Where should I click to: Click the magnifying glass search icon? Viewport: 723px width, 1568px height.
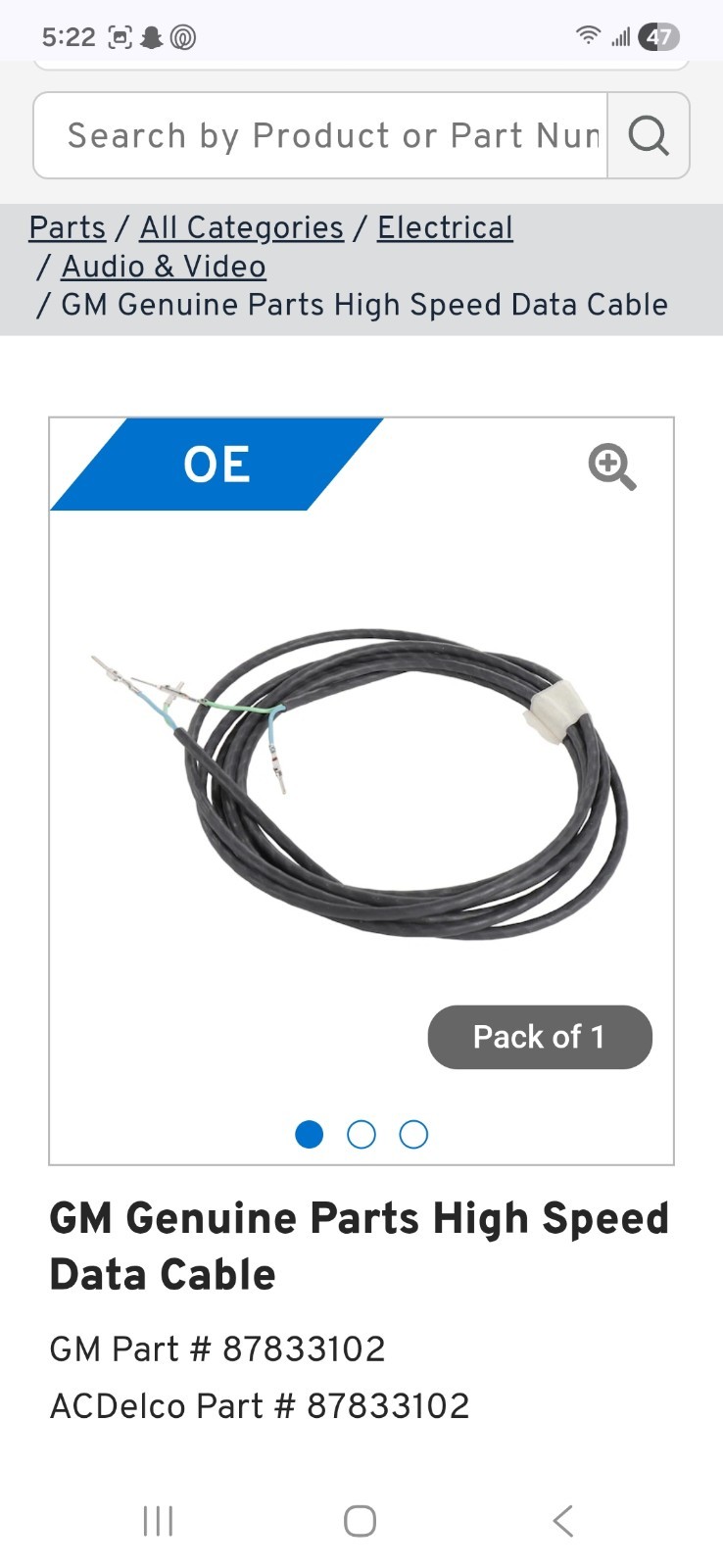coord(648,136)
